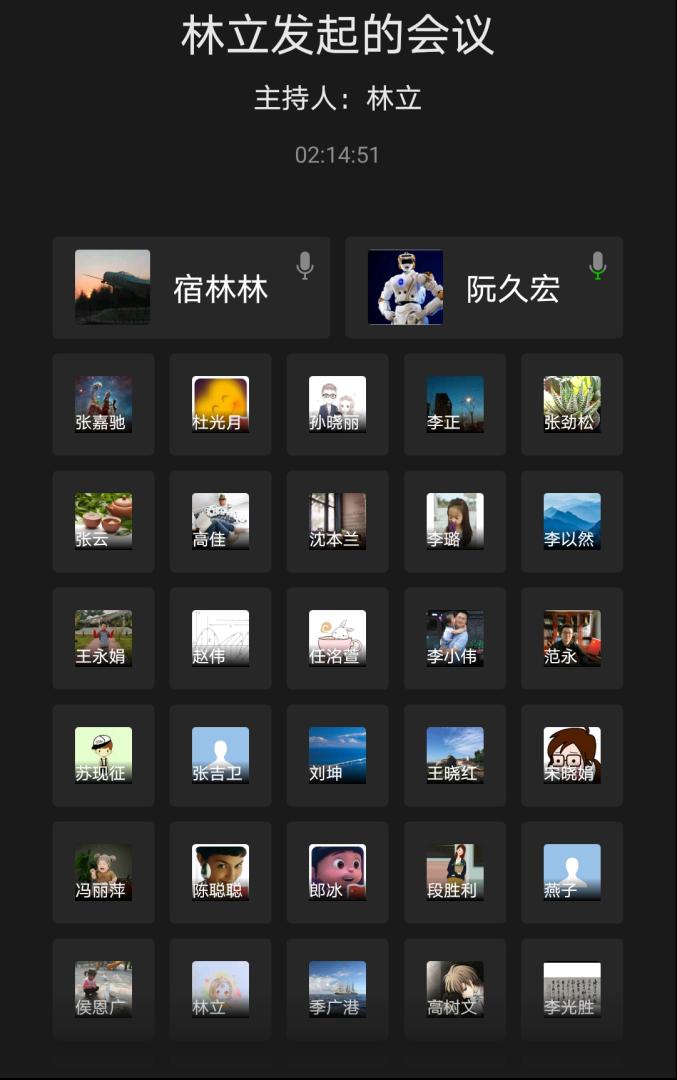Open participant 刘坤
The image size is (677, 1080).
click(x=337, y=755)
